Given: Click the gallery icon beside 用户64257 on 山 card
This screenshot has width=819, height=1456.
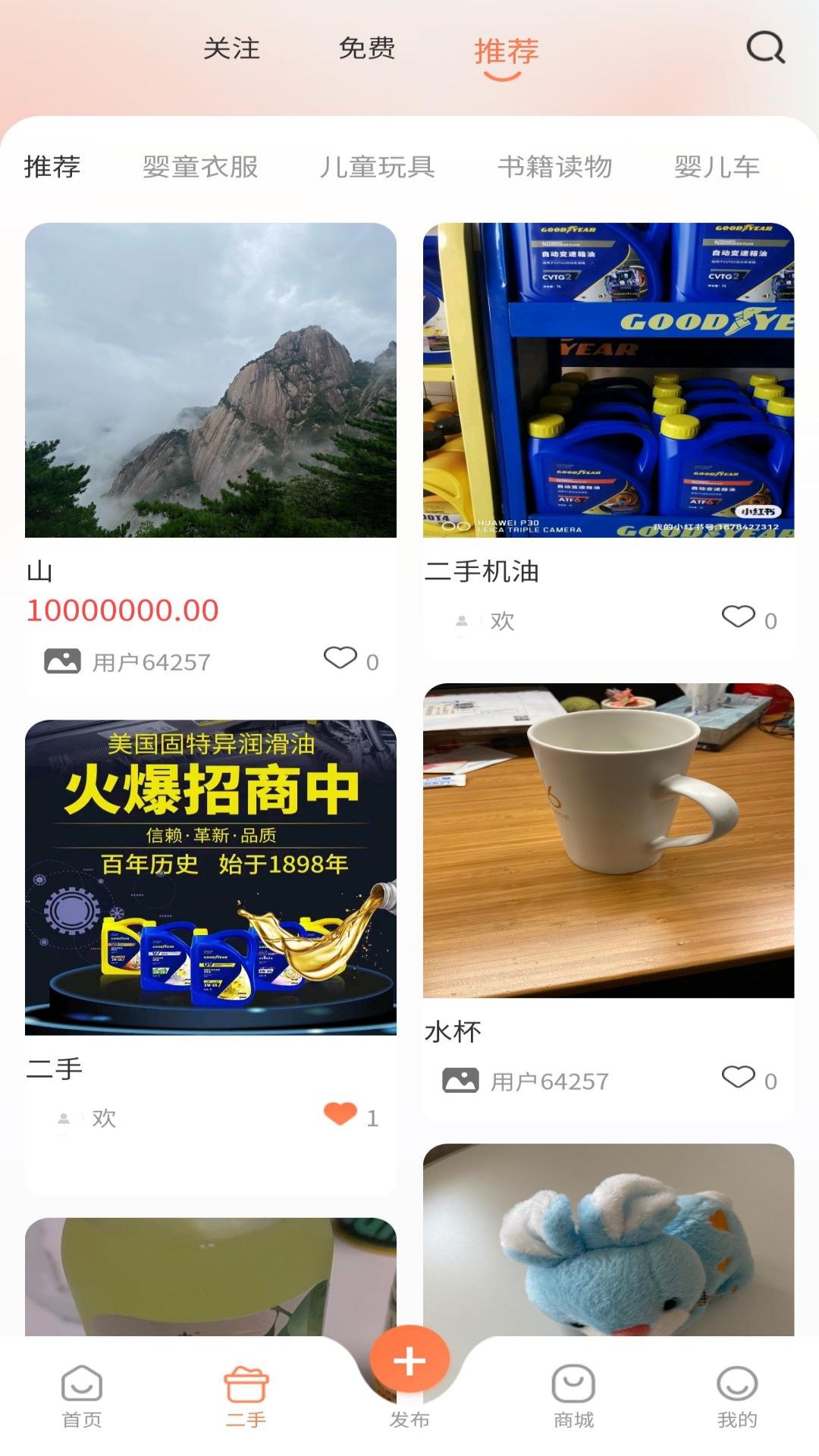Looking at the screenshot, I should 61,661.
